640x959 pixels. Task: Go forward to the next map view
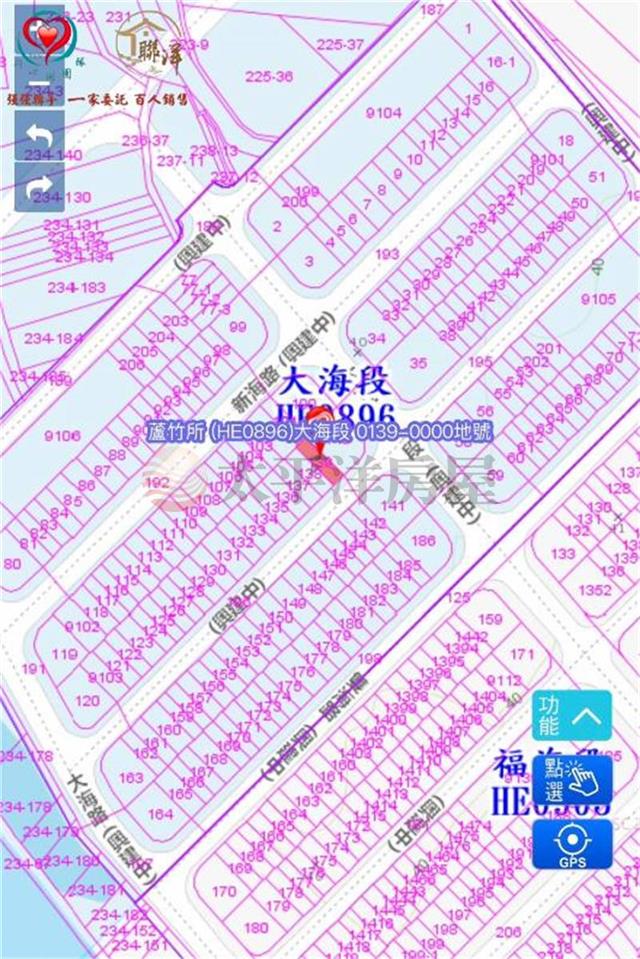39,187
